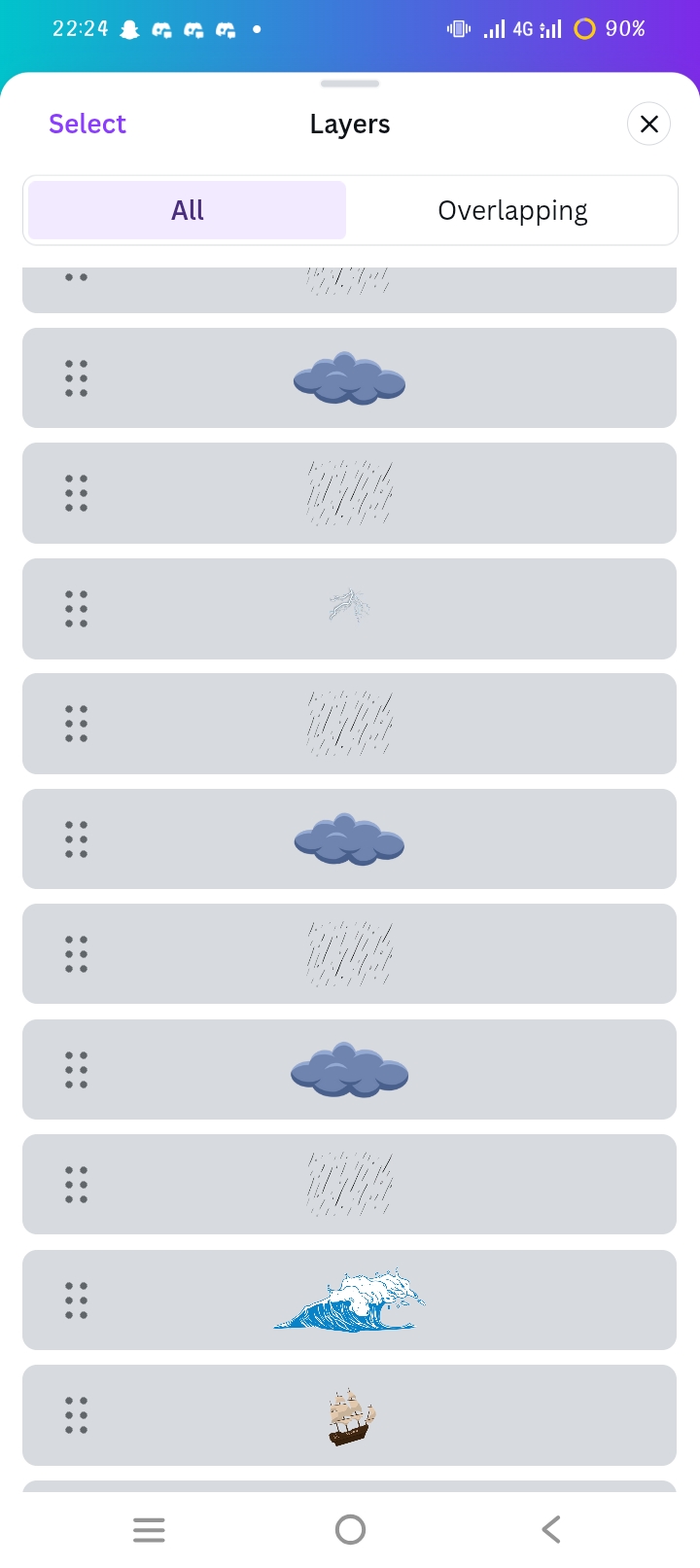Viewport: 700px width, 1568px height.
Task: Open recent apps from the navigation bar
Action: point(149,1529)
